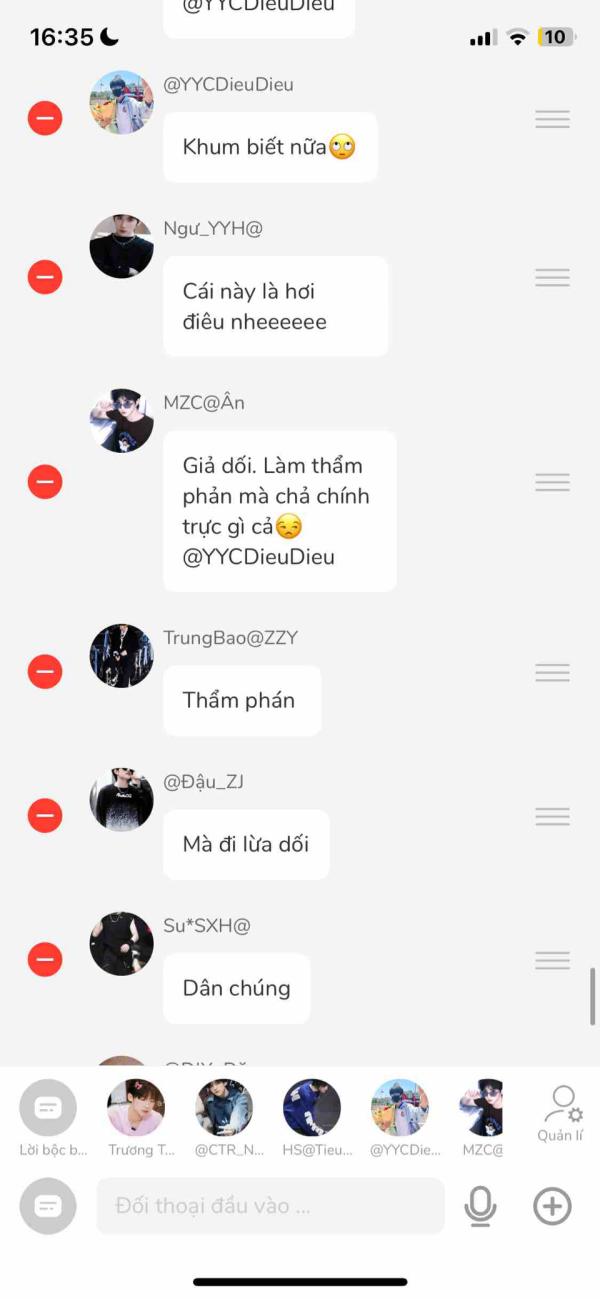600x1299 pixels.
Task: Tap the reorder handle next to "Dân chúng"
Action: coord(552,960)
